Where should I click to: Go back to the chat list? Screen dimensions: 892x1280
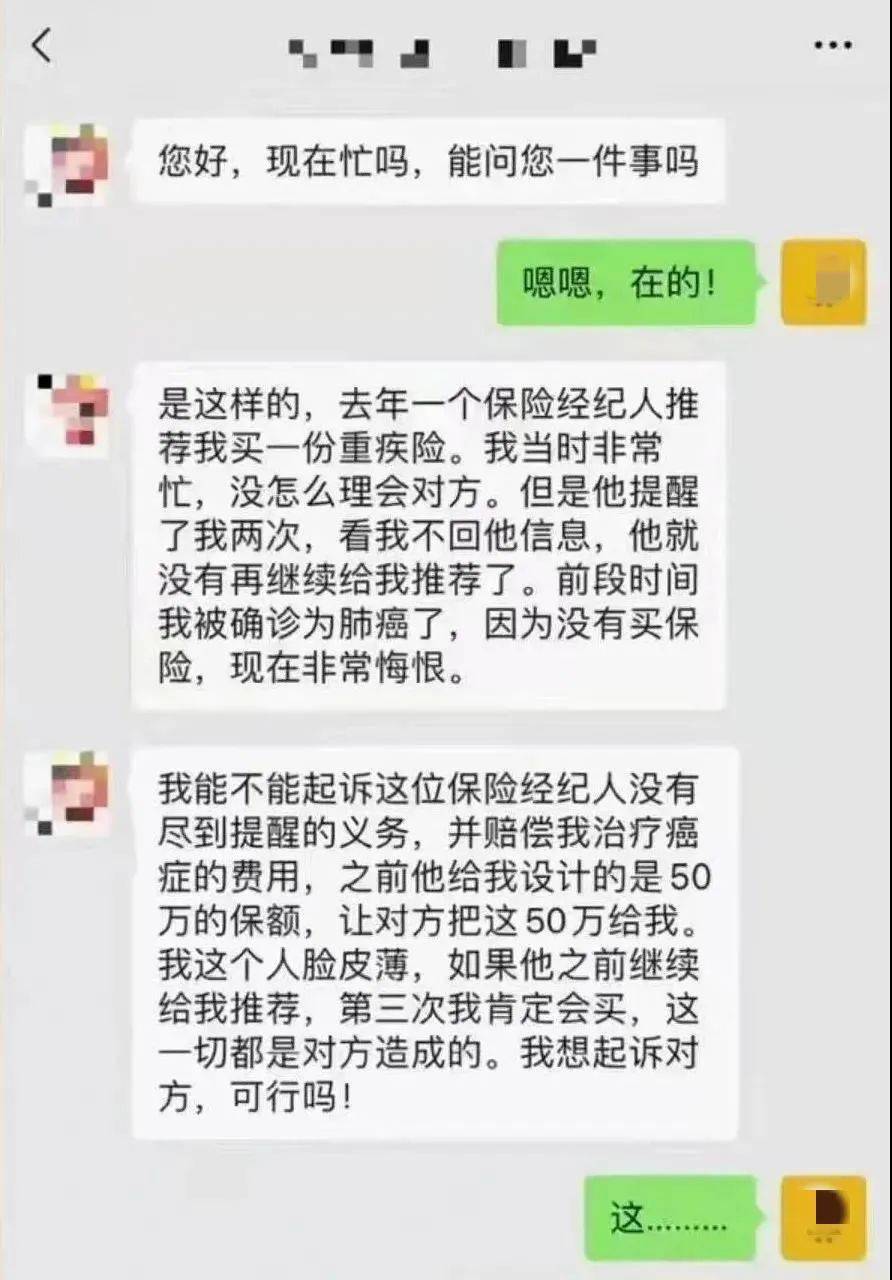click(41, 46)
